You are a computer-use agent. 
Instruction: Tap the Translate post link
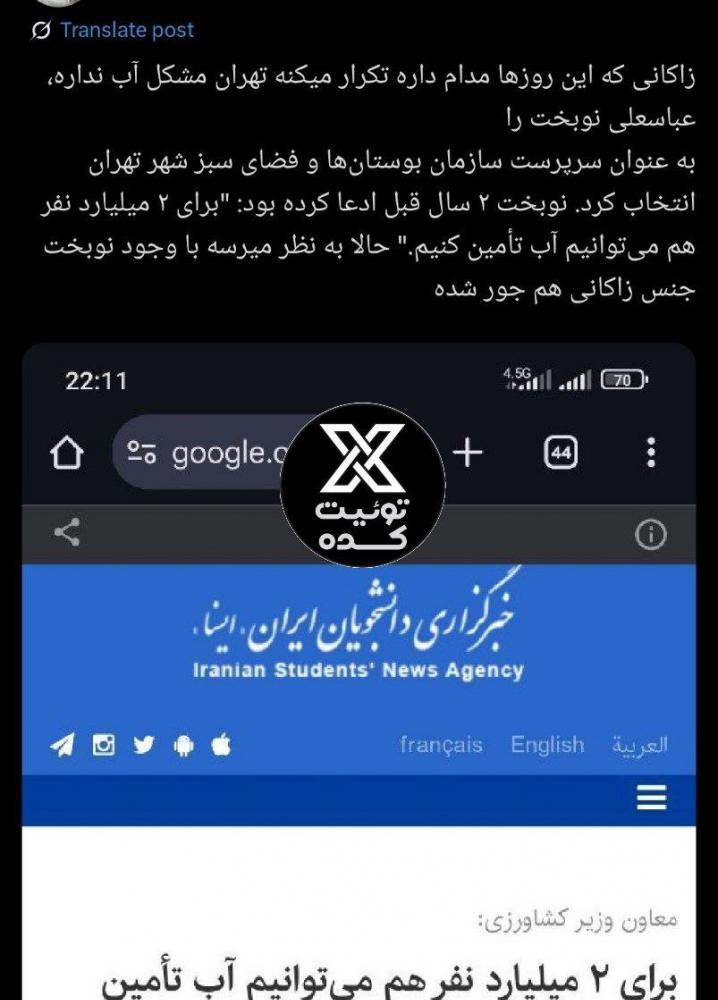tap(126, 30)
